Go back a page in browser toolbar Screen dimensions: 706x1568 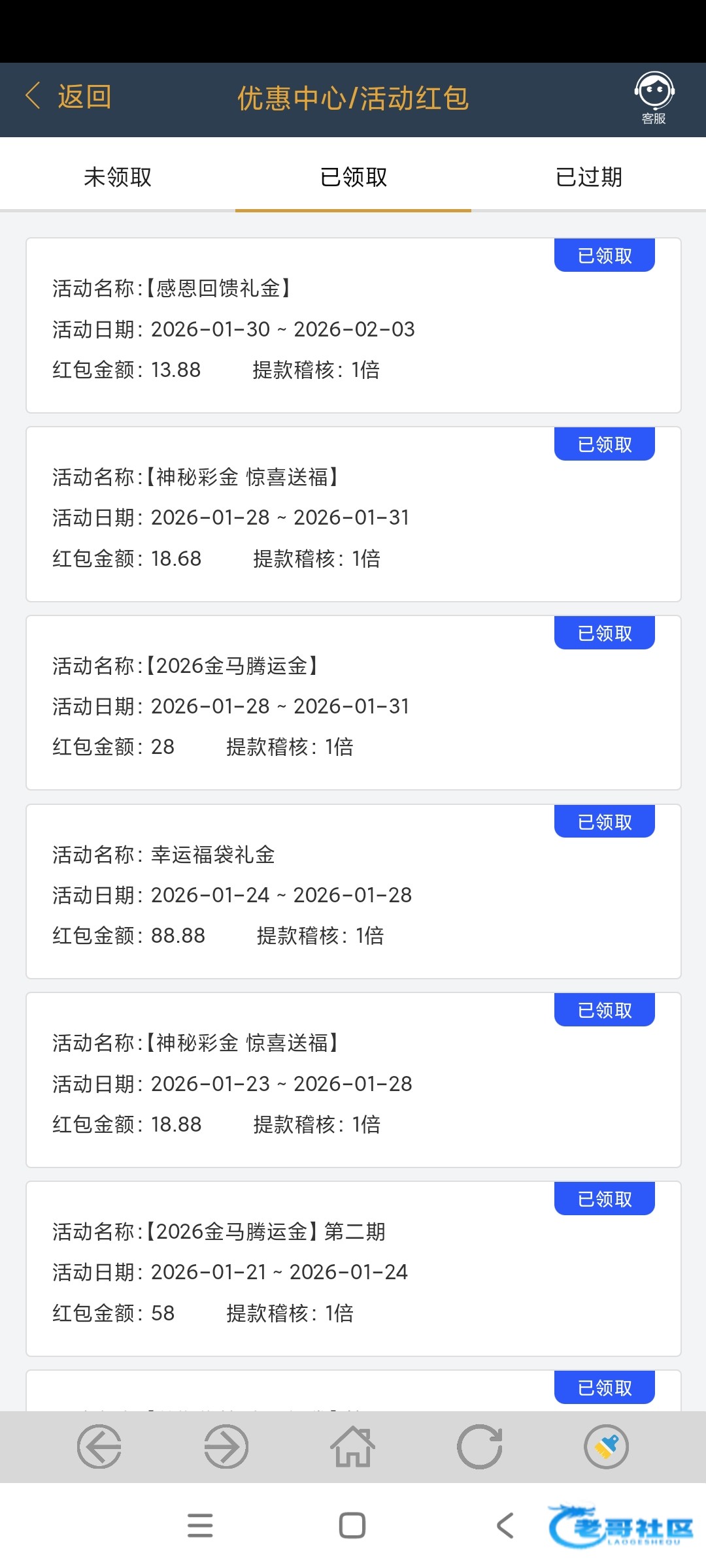click(x=99, y=1446)
